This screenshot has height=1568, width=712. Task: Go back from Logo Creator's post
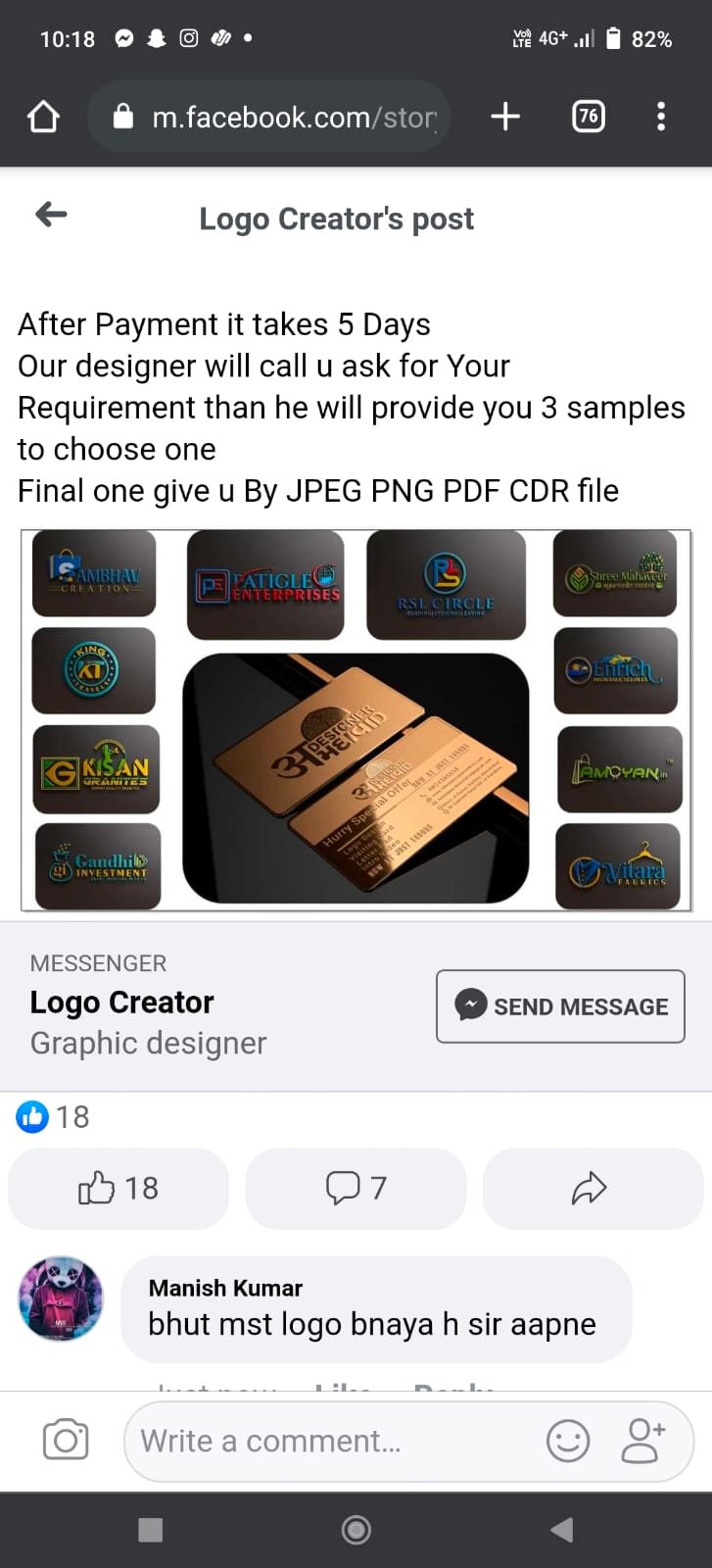point(51,215)
